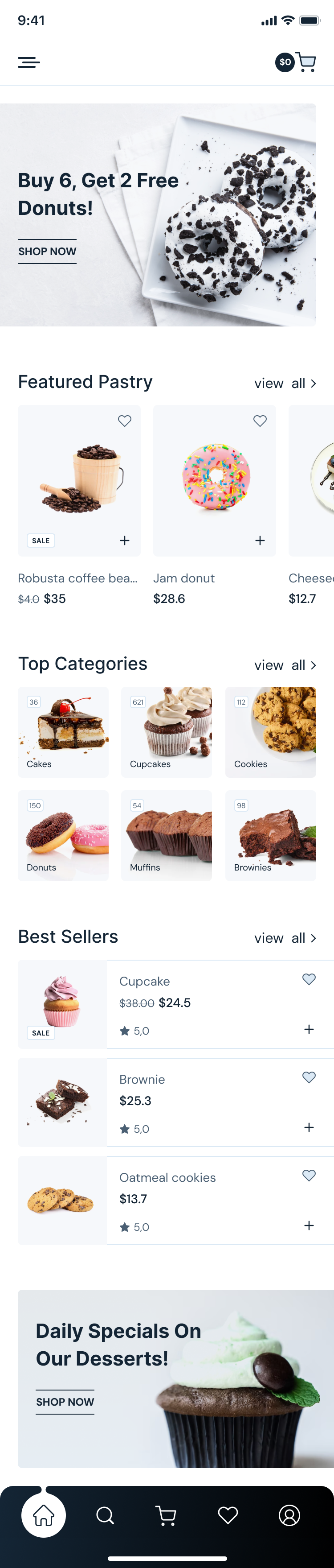Viewport: 334px width, 1568px height.
Task: Open the Donuts category
Action: pos(63,835)
